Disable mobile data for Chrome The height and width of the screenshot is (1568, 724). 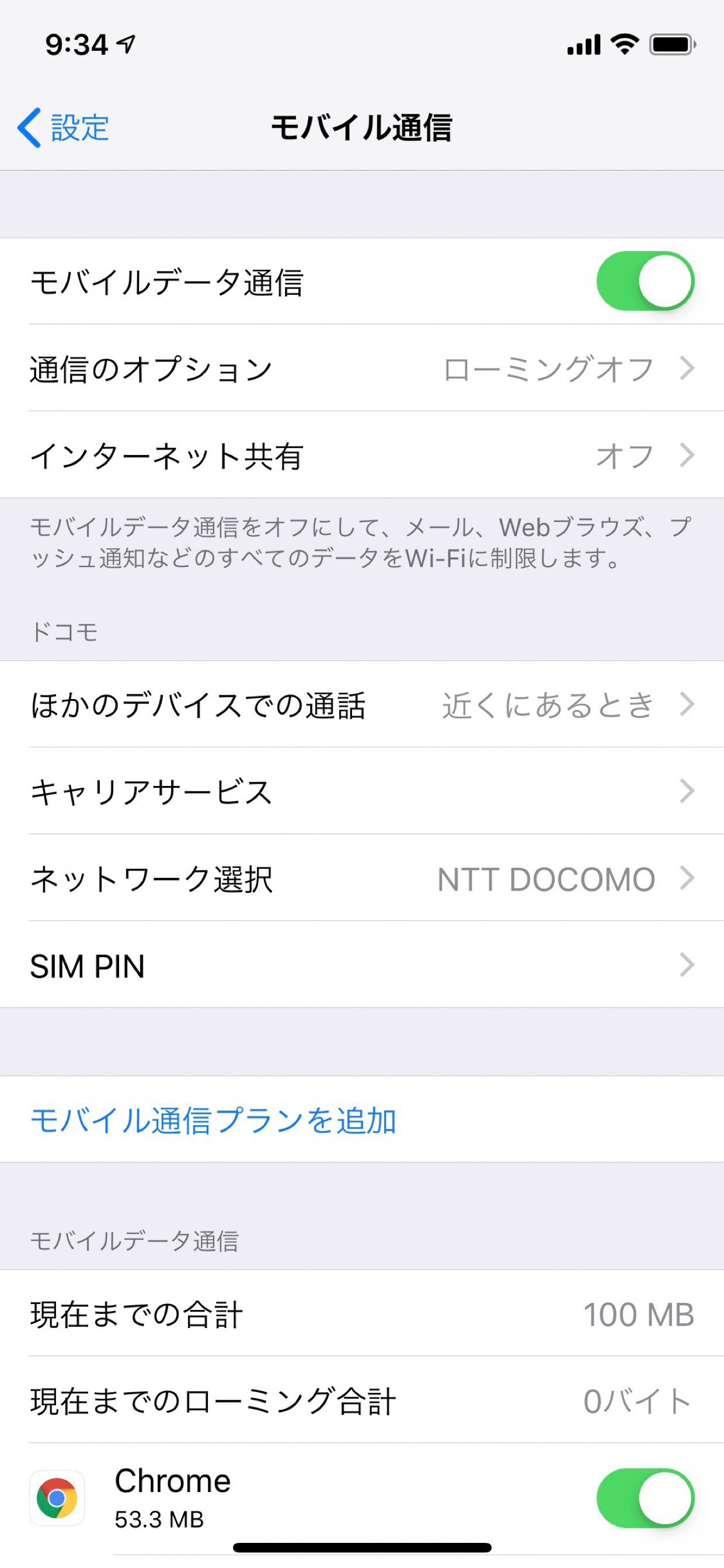click(645, 1498)
